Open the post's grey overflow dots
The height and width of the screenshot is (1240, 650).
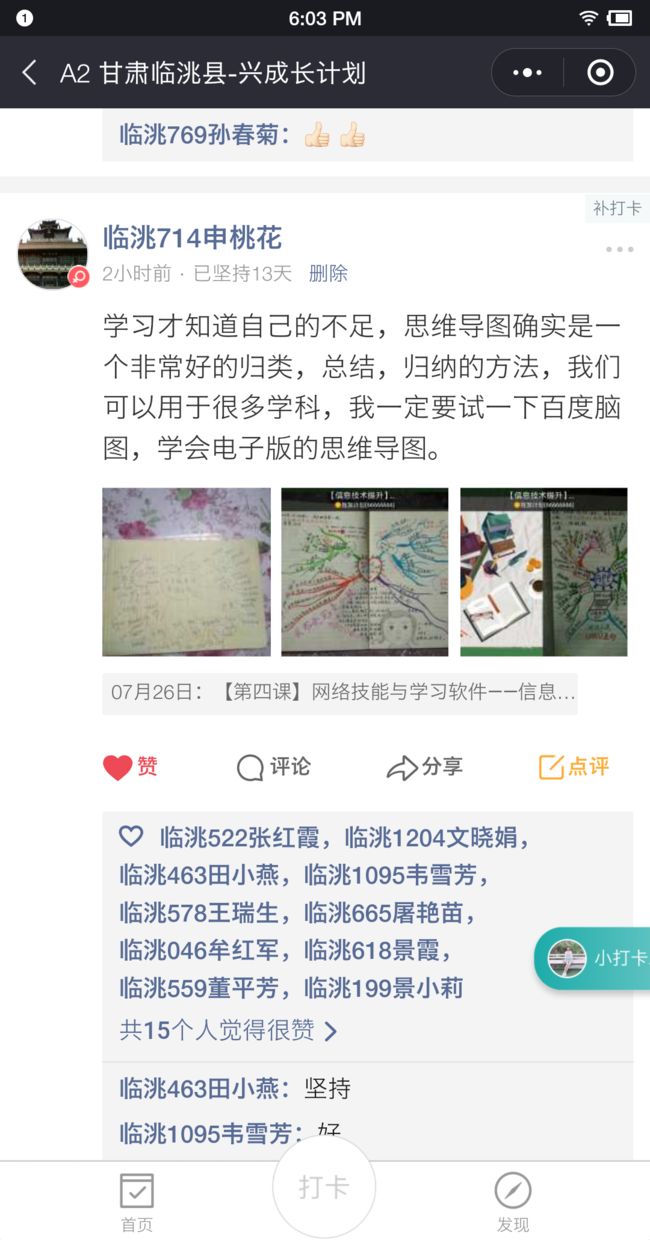[619, 249]
